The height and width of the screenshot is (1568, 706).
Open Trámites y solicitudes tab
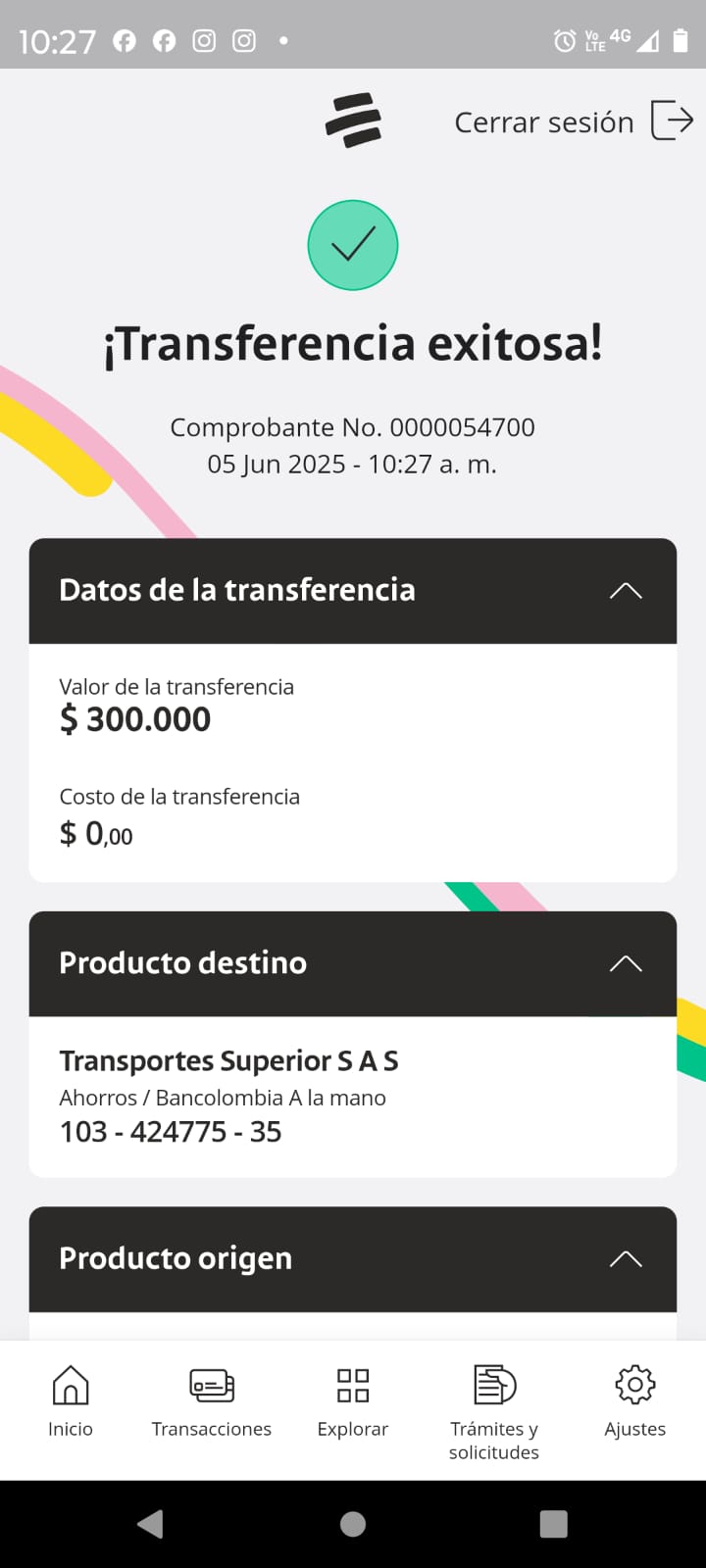tap(494, 1409)
